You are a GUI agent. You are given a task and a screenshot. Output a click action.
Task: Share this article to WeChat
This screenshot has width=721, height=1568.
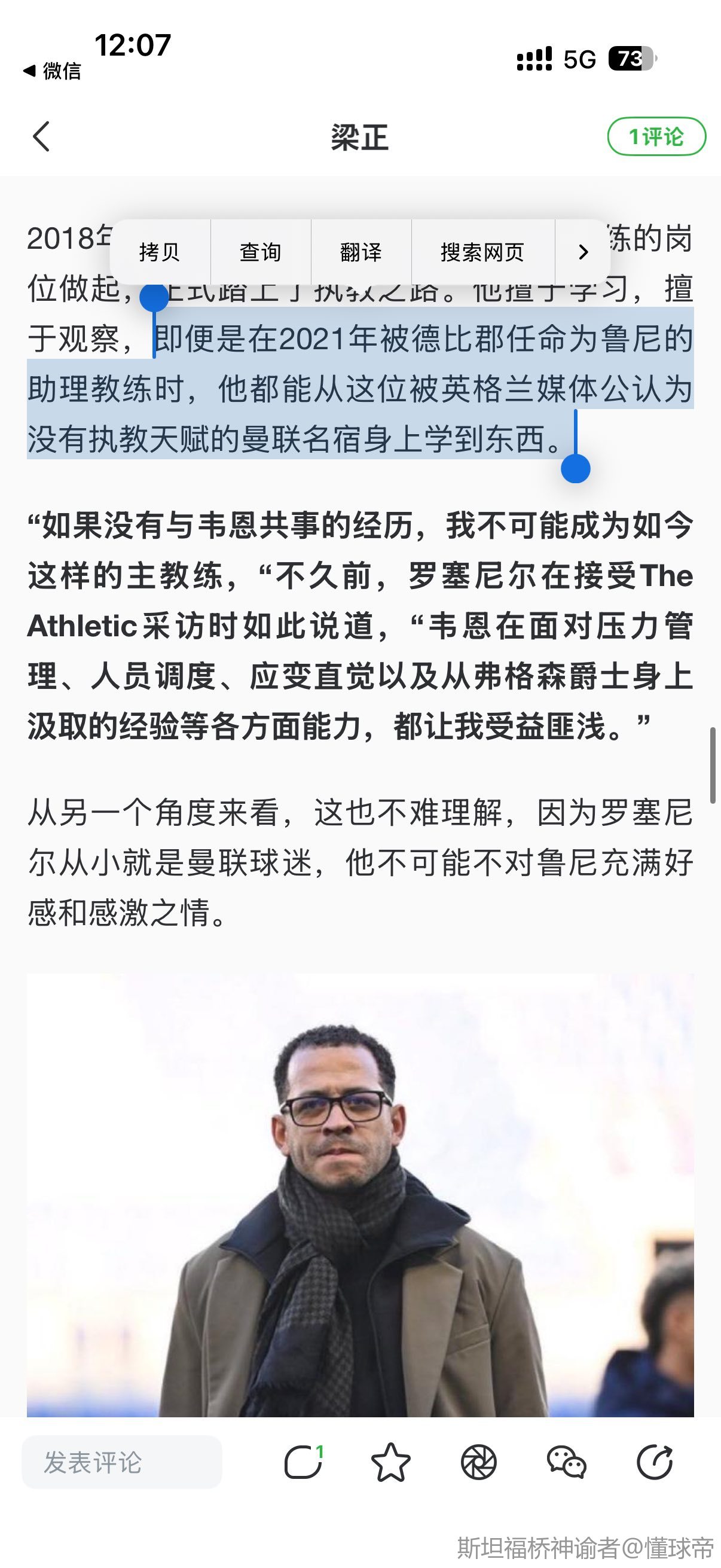tap(566, 1462)
